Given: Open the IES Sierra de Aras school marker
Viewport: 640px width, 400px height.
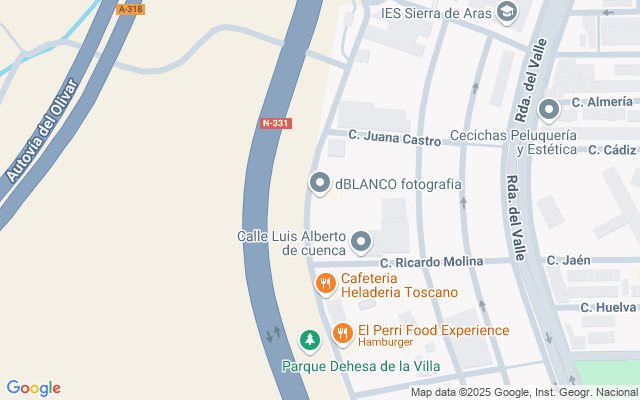Looking at the screenshot, I should pyautogui.click(x=509, y=13).
